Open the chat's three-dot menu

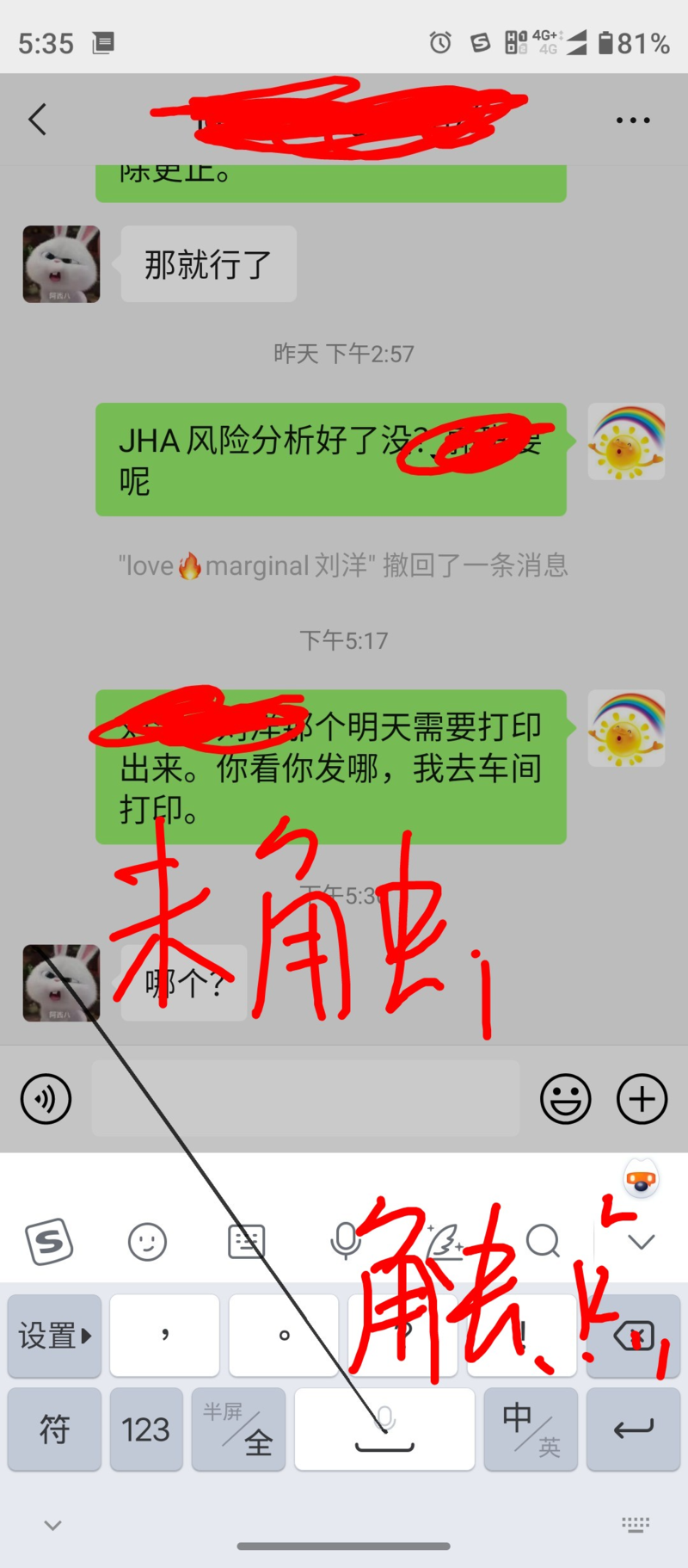point(633,120)
